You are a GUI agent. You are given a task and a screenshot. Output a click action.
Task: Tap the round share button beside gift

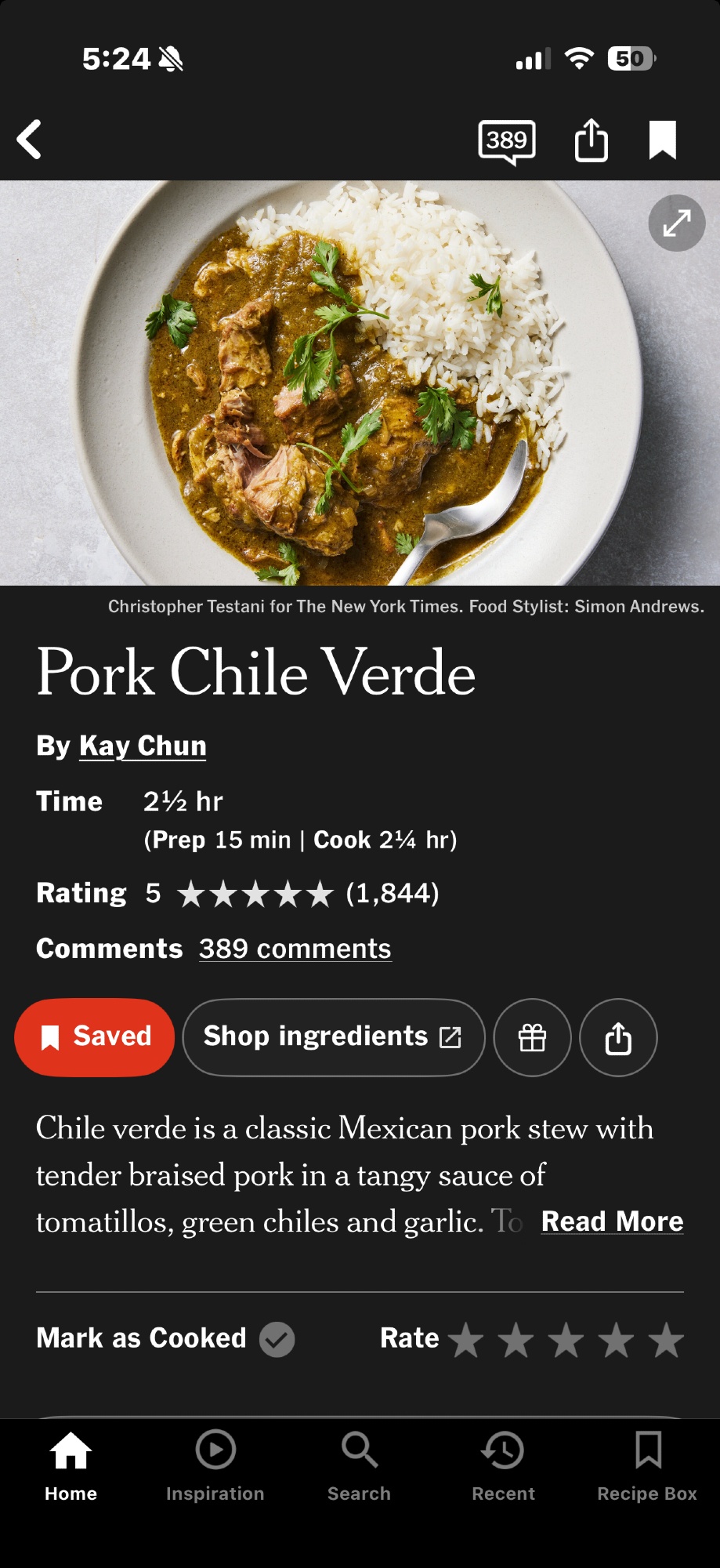[x=618, y=1037]
